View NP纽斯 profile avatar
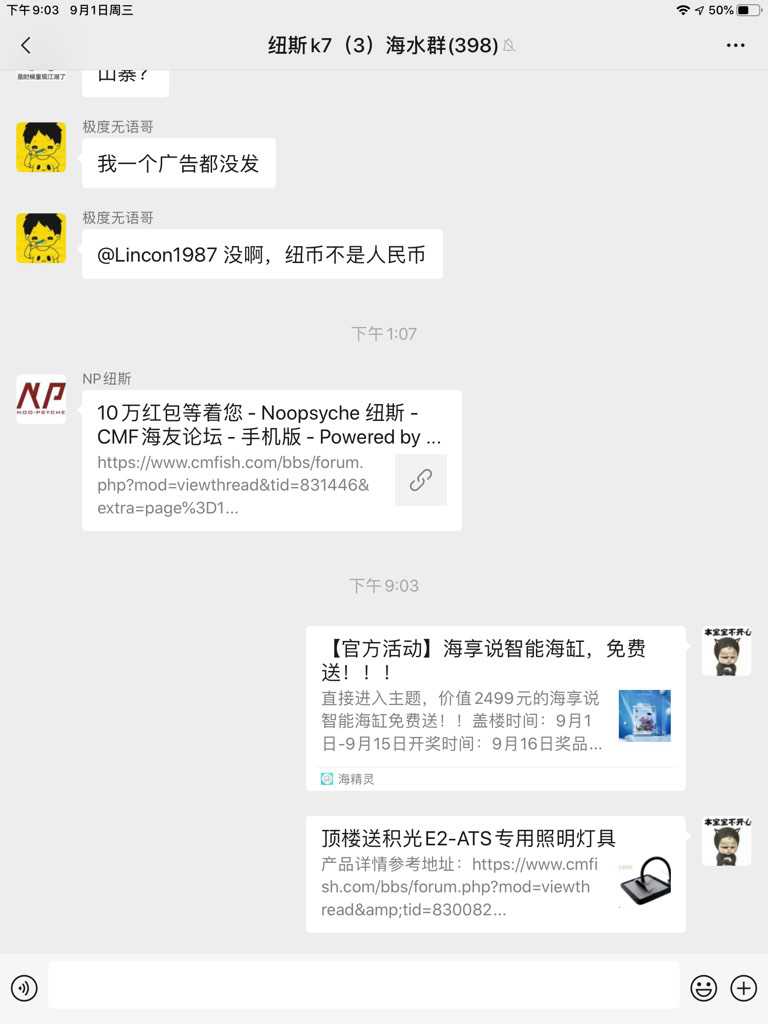Image resolution: width=768 pixels, height=1024 pixels. tap(41, 399)
